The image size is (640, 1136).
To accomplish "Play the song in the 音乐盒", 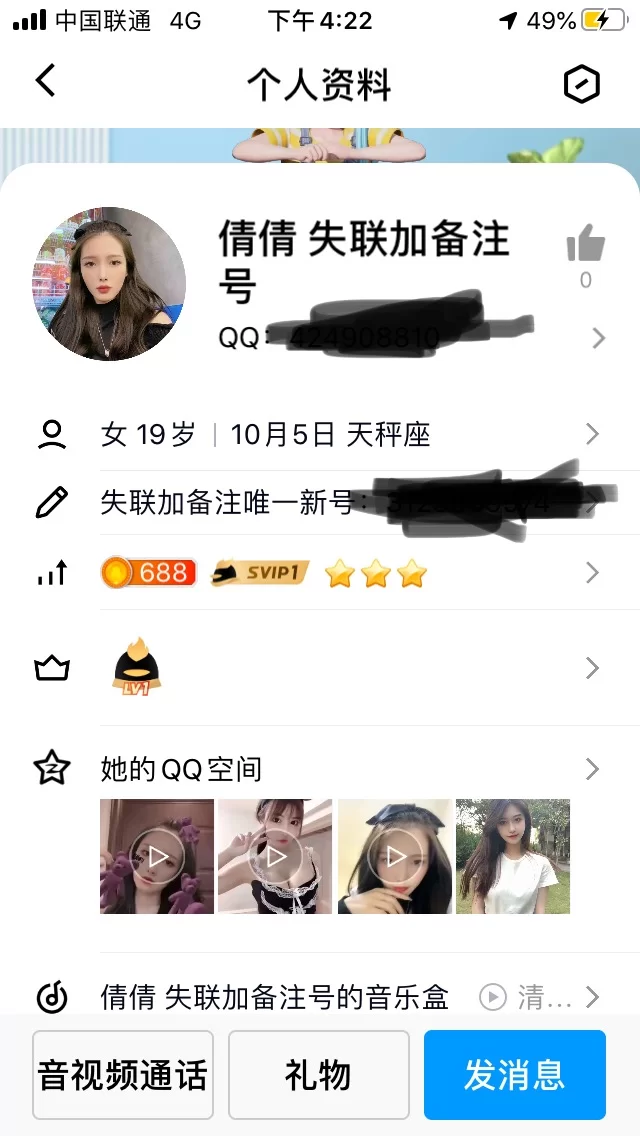I will click(492, 997).
